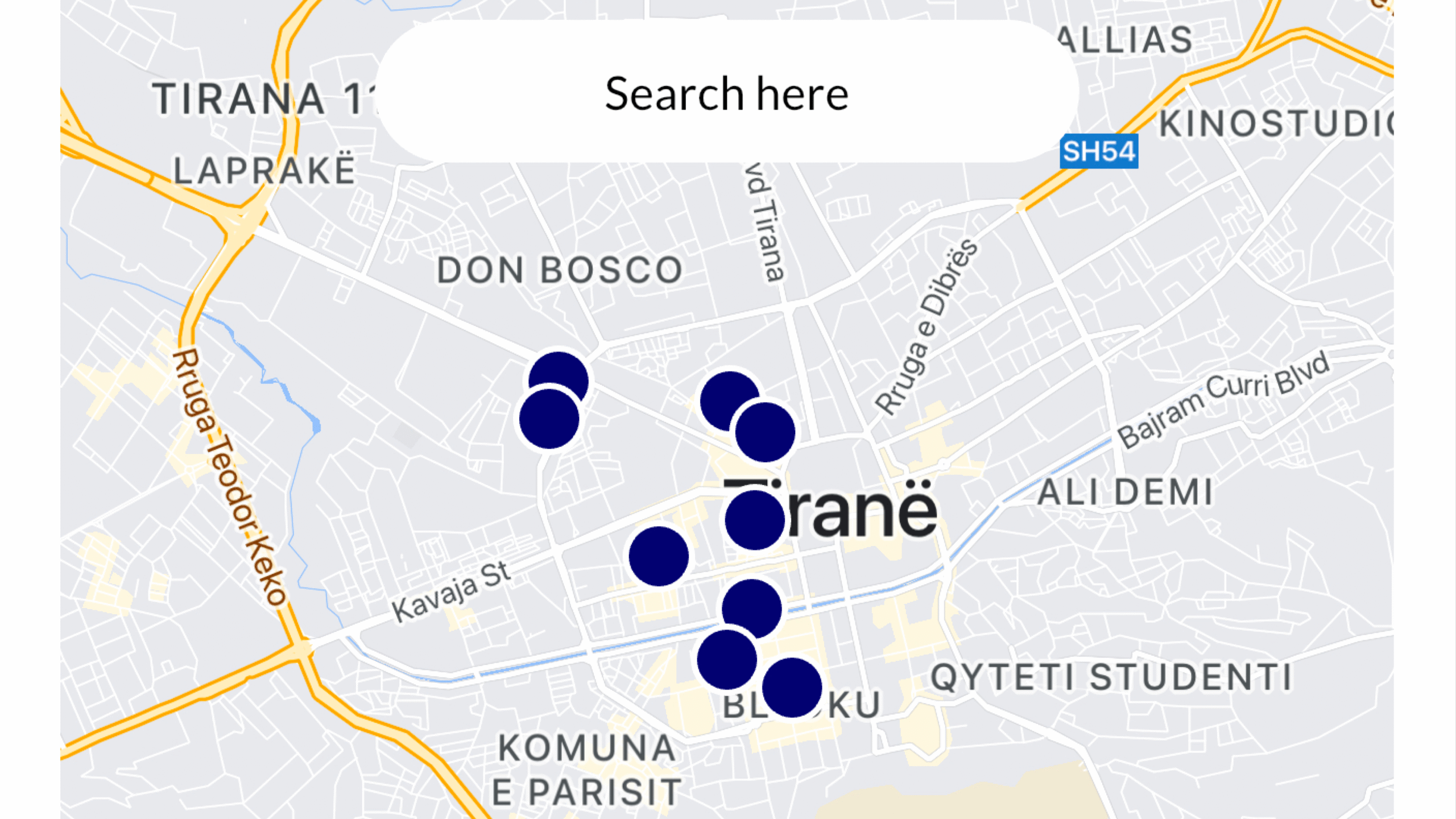The image size is (1456, 819).
Task: Tap the marker overlapping the BLLOKU label
Action: pyautogui.click(x=792, y=687)
